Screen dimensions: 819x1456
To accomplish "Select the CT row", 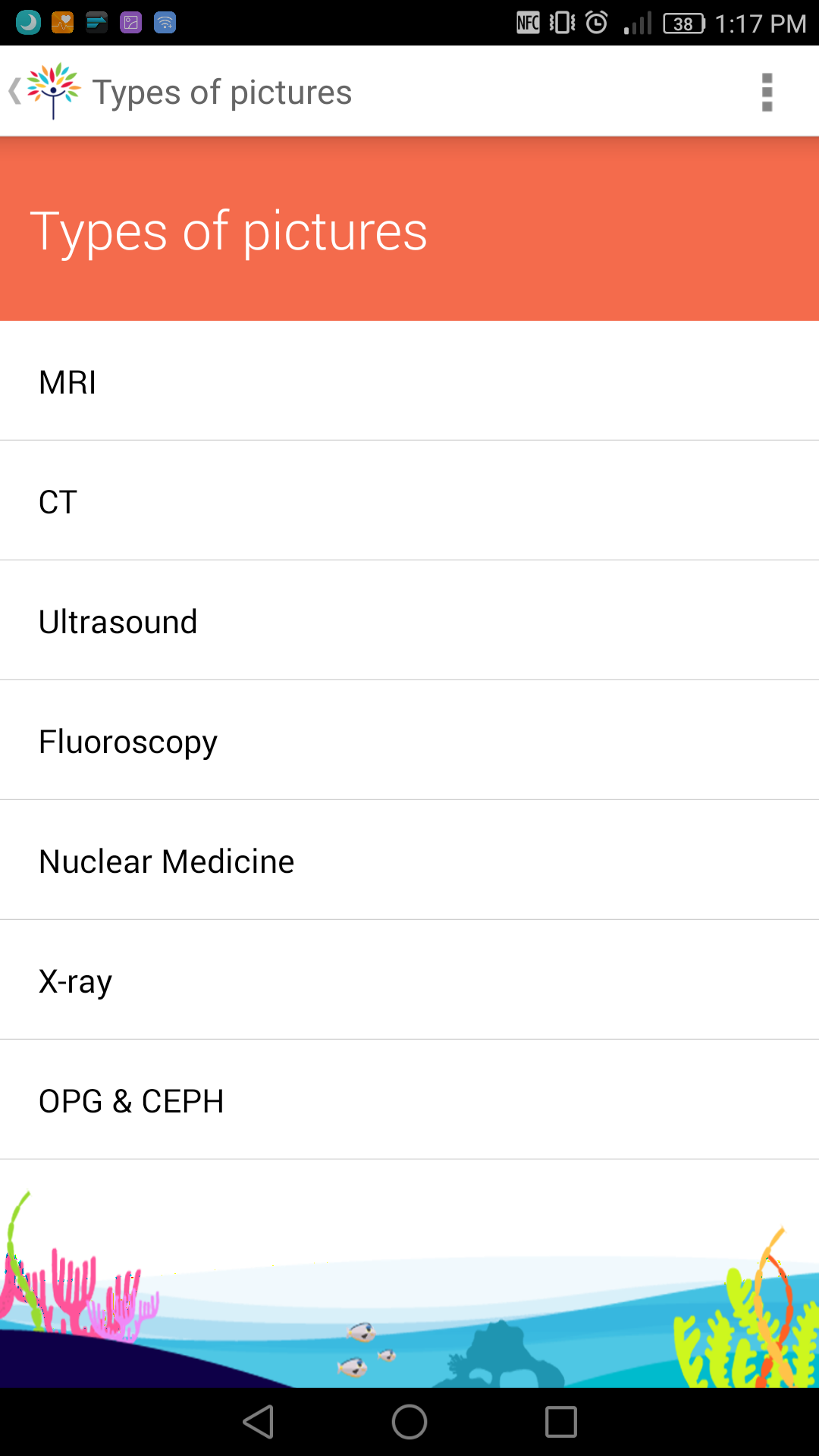I will (x=409, y=500).
